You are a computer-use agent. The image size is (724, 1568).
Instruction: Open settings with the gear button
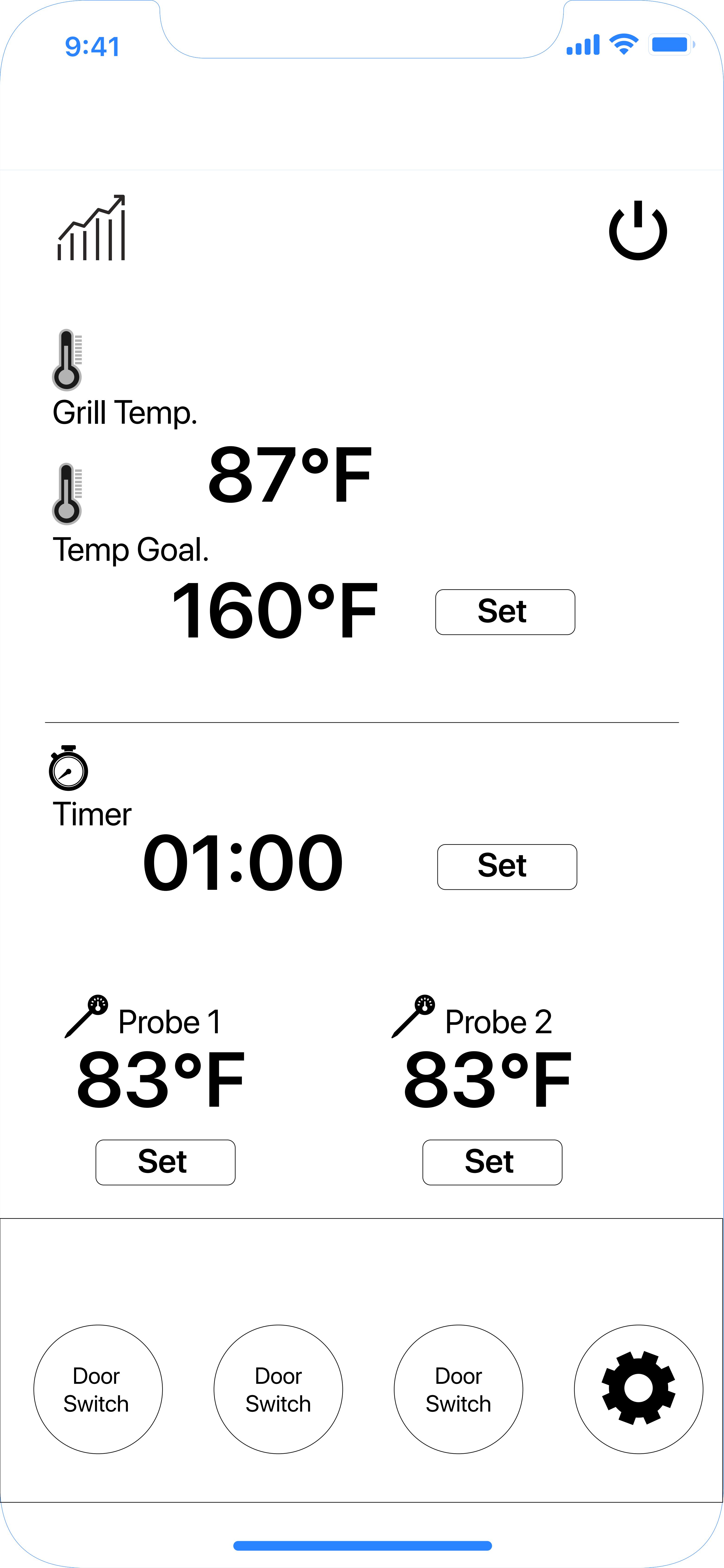638,1388
